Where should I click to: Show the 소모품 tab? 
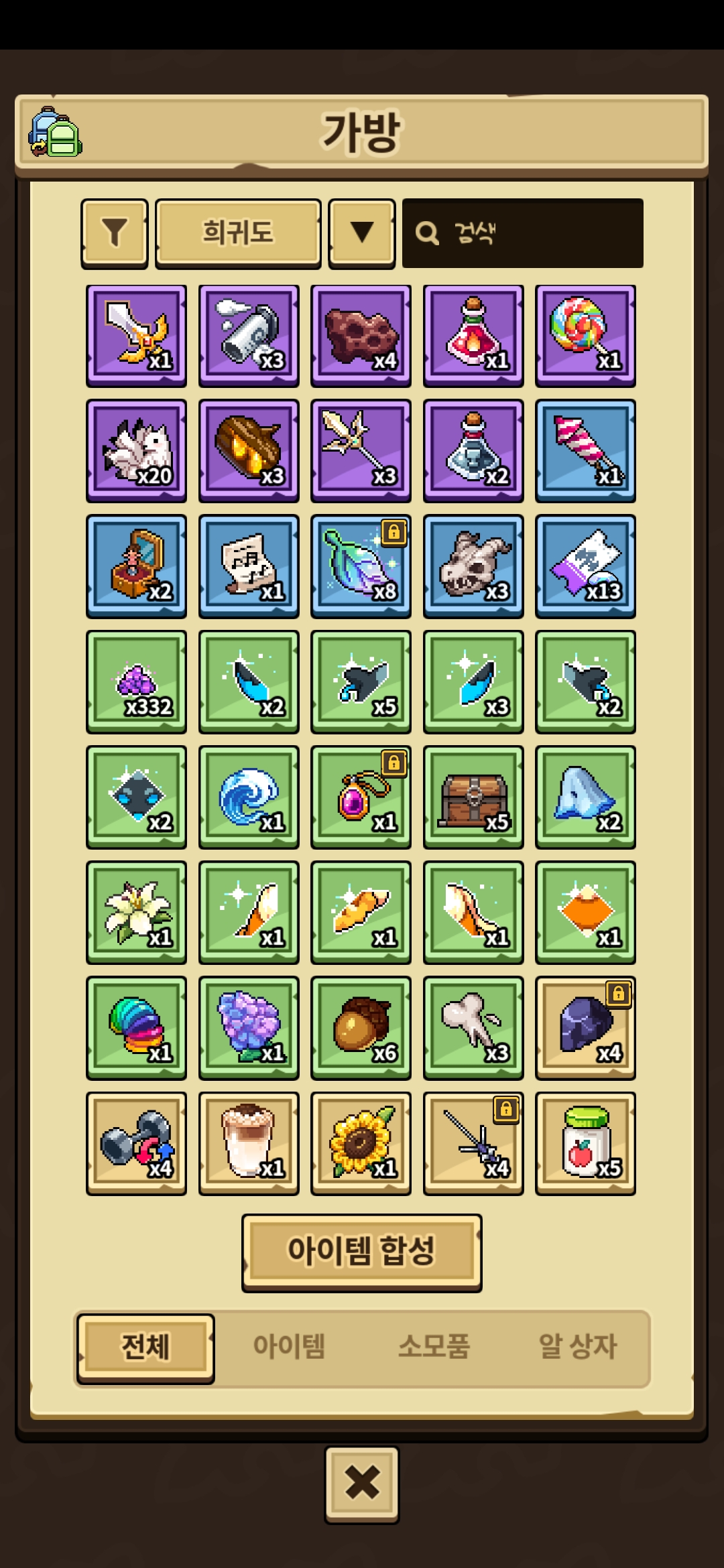(x=434, y=1347)
